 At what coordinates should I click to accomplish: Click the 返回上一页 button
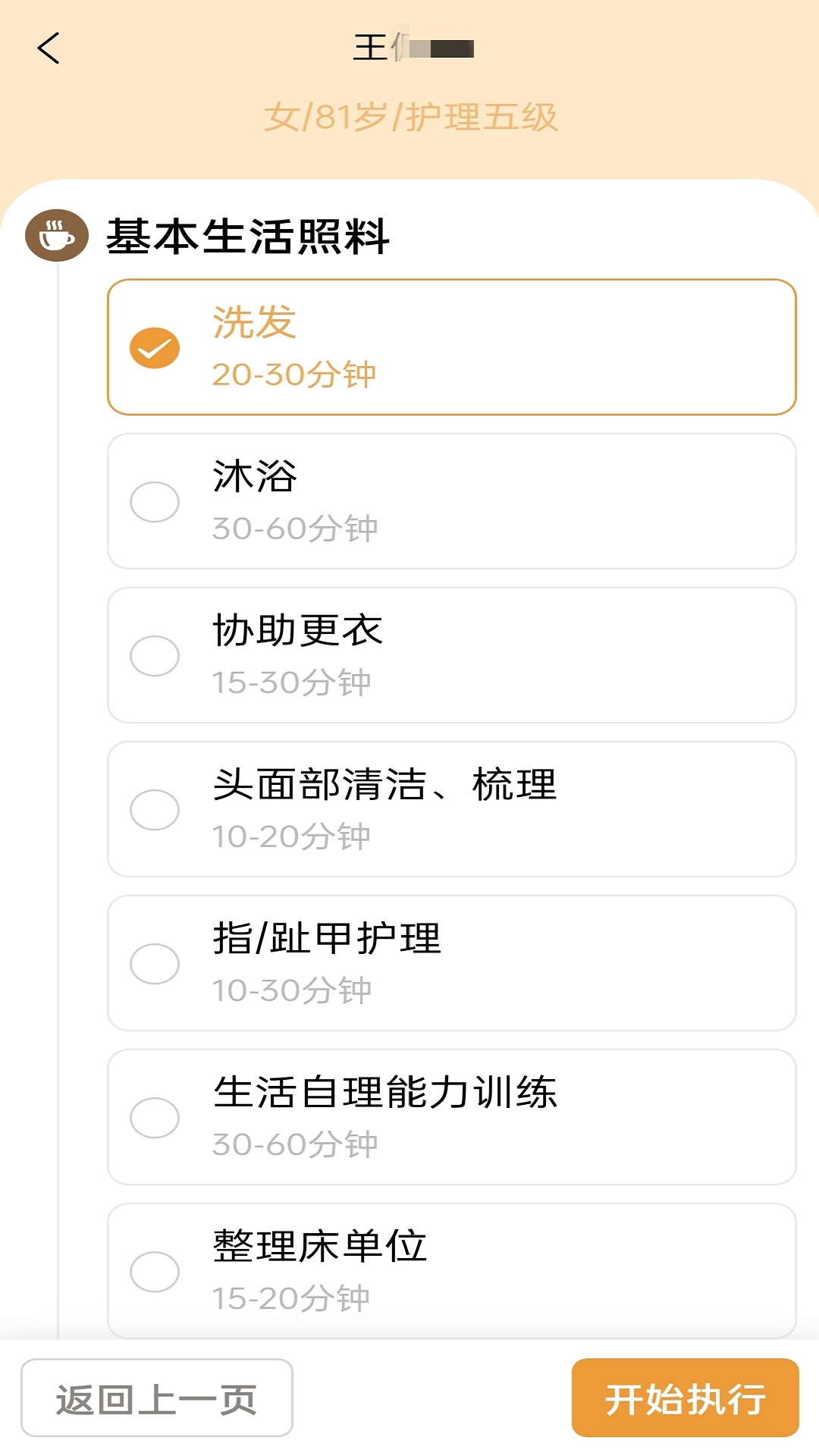coord(156,1399)
